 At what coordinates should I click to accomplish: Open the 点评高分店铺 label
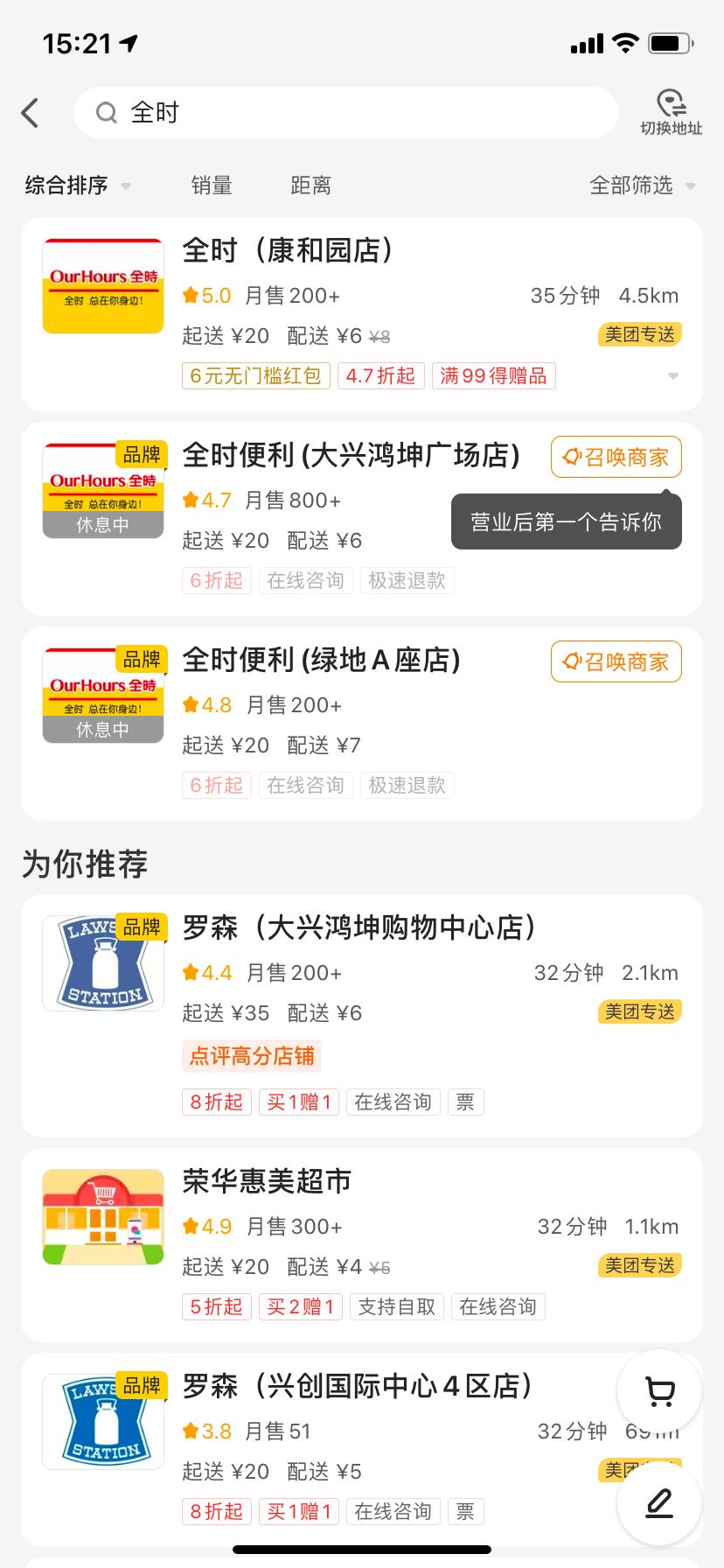pos(251,1056)
